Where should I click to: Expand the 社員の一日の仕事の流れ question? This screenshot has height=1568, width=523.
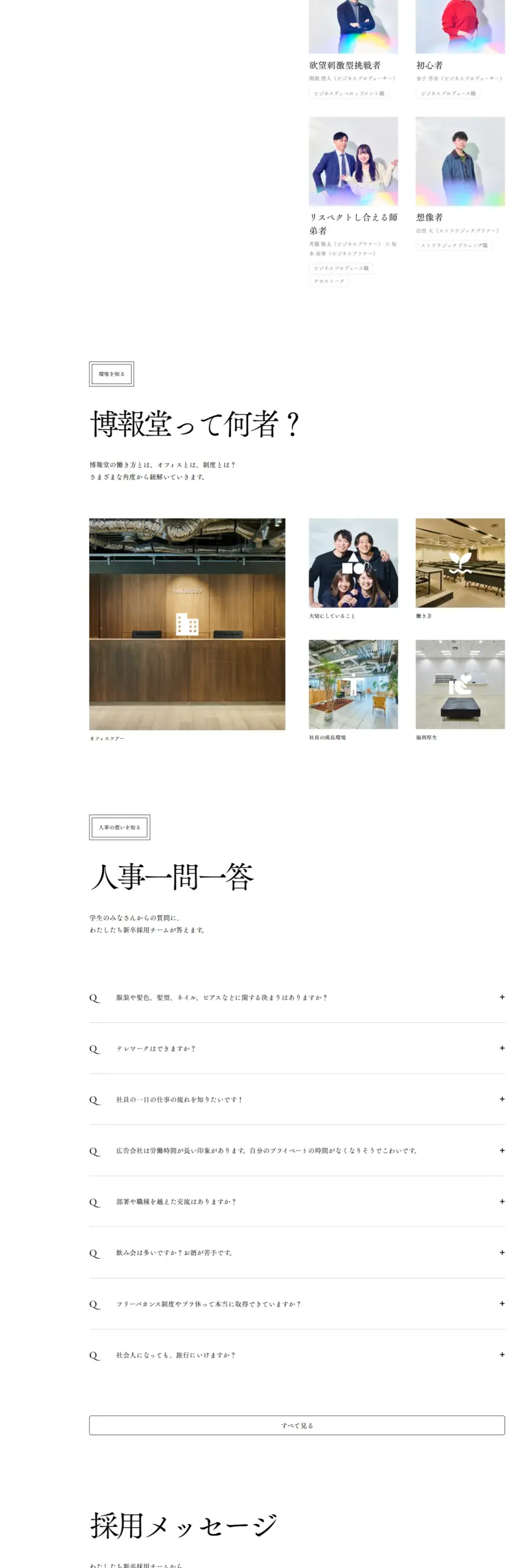pos(296,1099)
